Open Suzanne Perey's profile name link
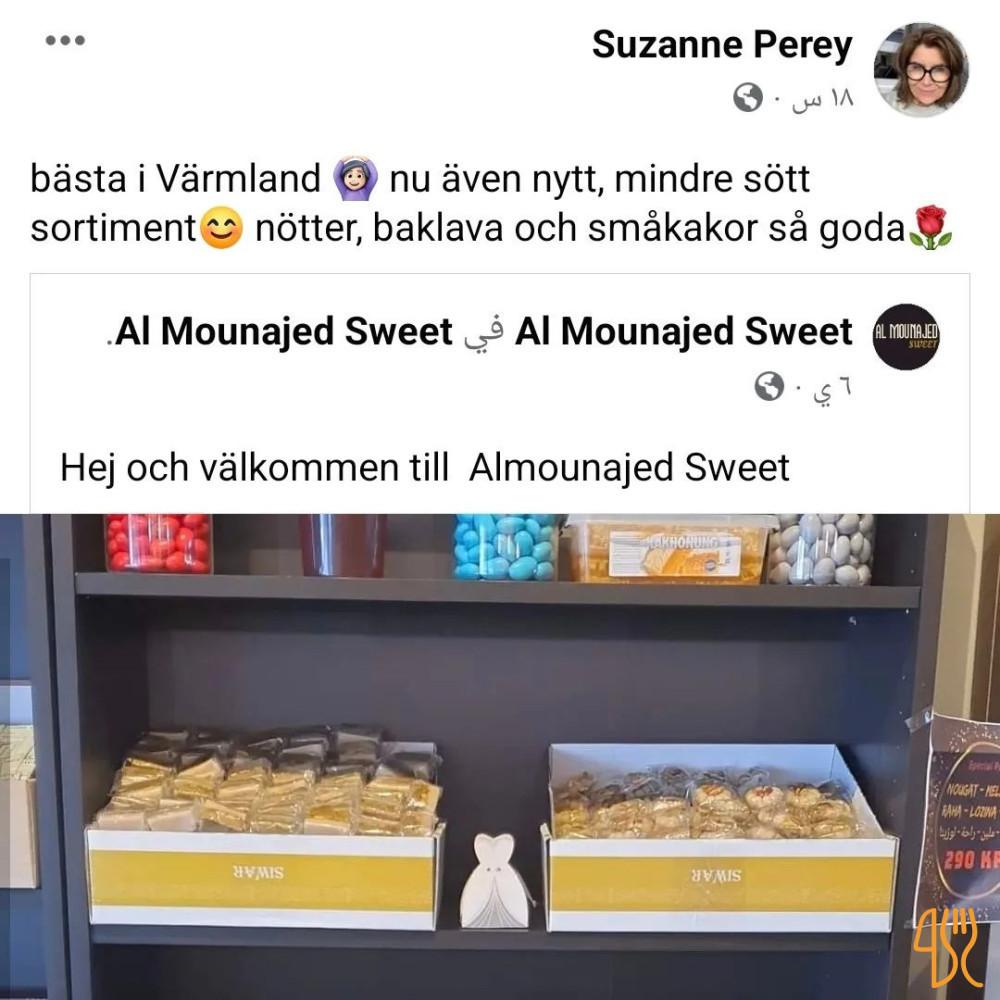This screenshot has height=1000, width=1000. point(721,45)
